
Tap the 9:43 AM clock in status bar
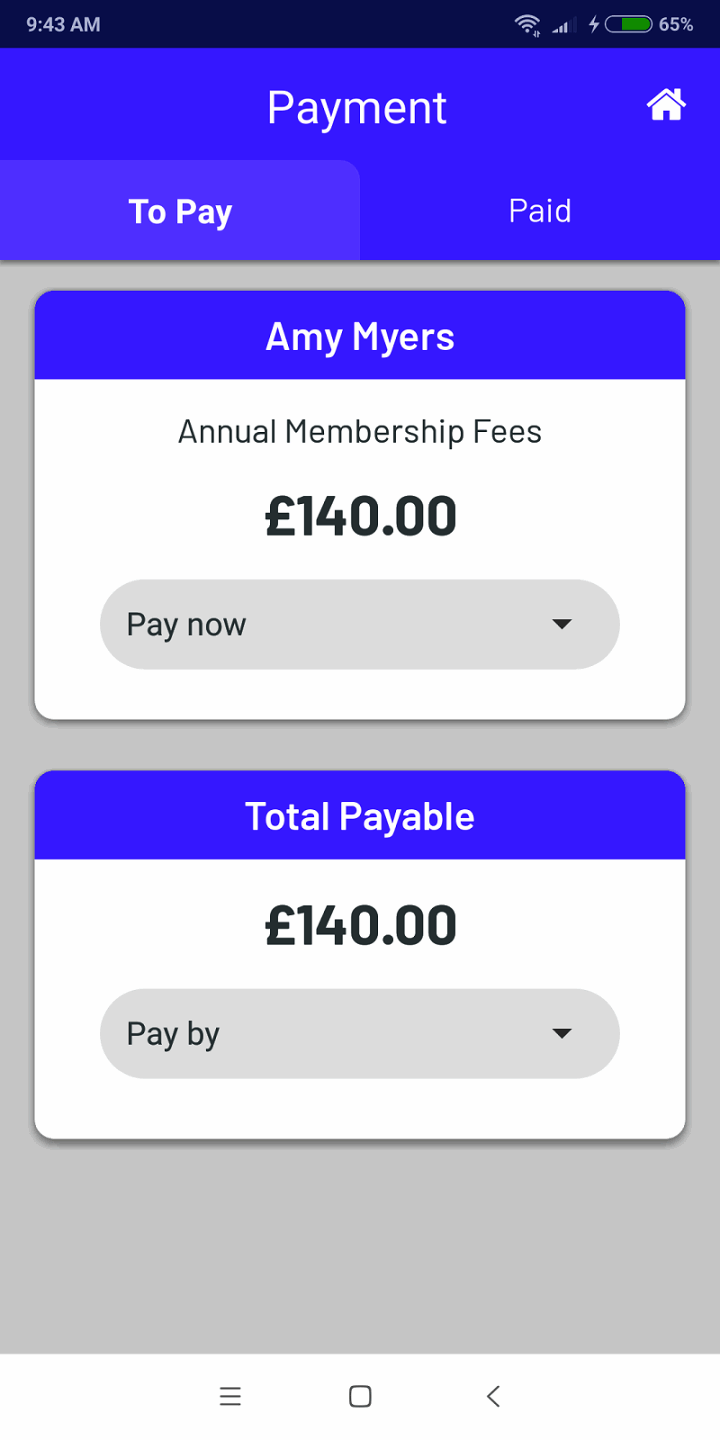point(63,24)
